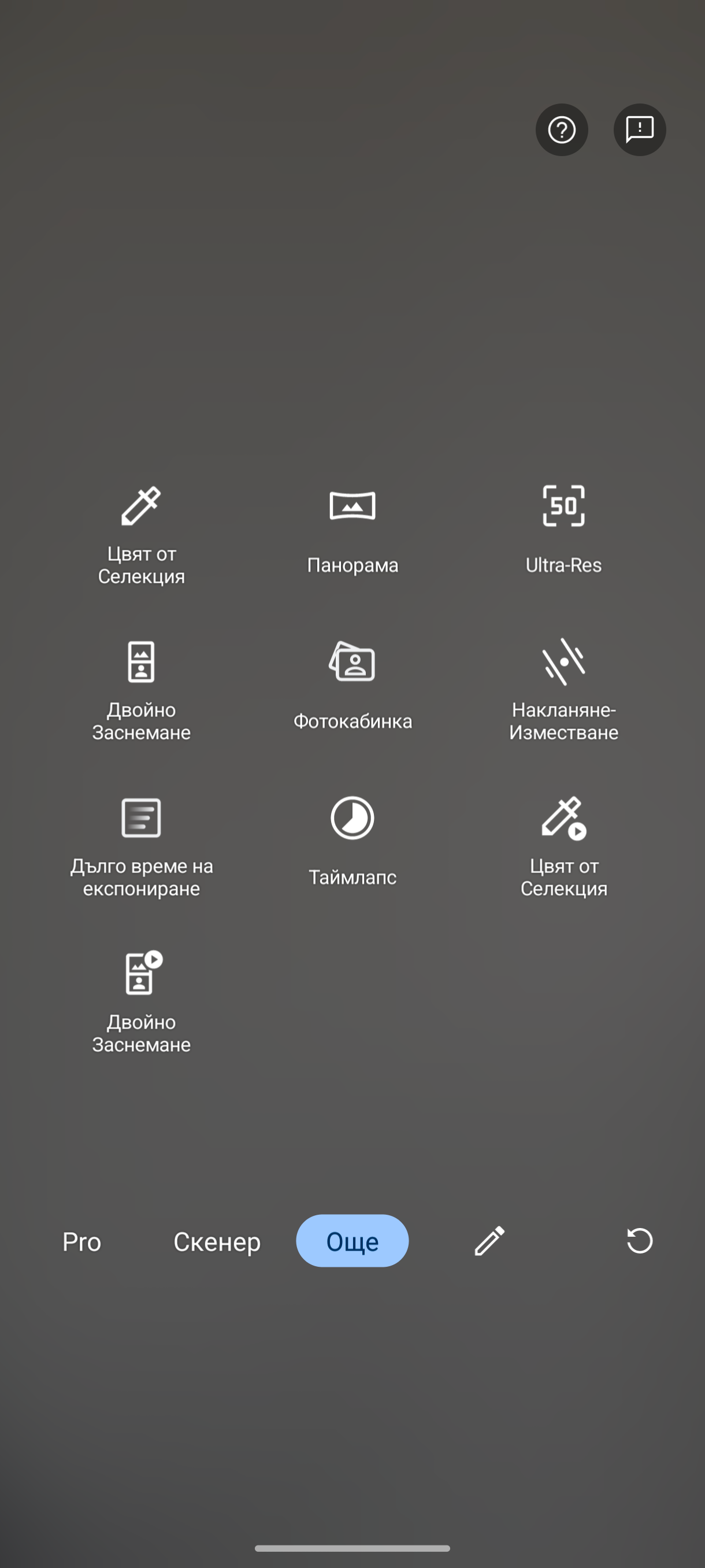Reset modes with the circular arrow icon
705x1568 pixels.
tap(639, 1241)
